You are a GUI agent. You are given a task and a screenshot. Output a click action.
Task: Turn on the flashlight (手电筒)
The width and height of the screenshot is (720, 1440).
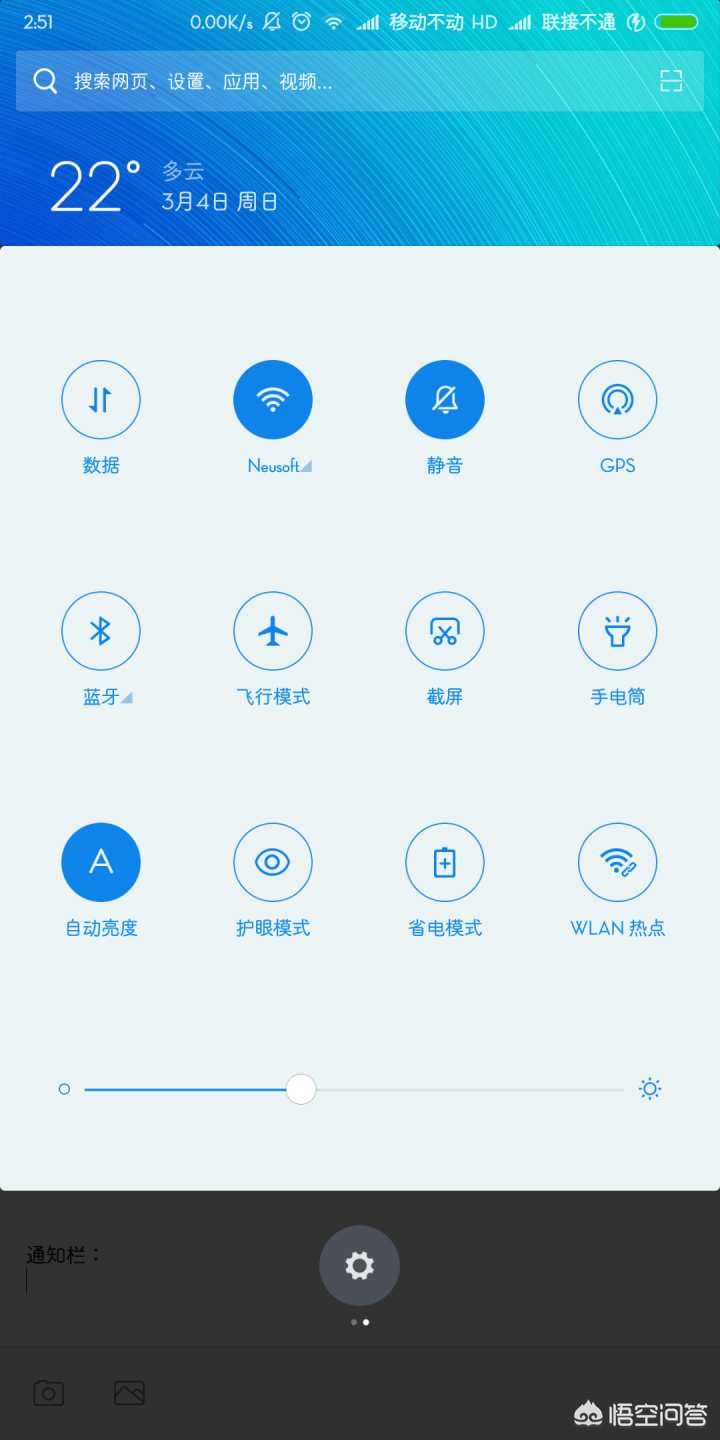pos(618,631)
